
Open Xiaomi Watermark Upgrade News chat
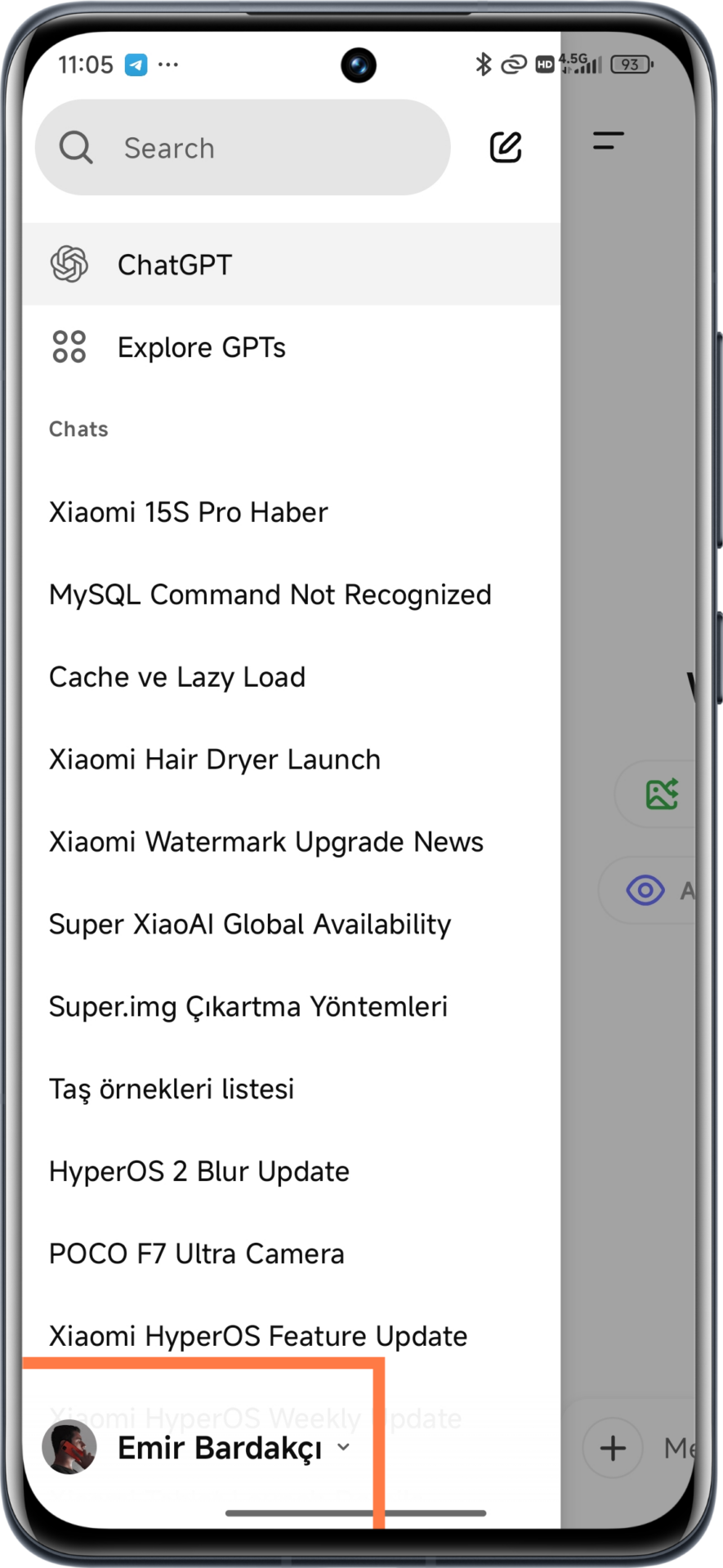[266, 842]
